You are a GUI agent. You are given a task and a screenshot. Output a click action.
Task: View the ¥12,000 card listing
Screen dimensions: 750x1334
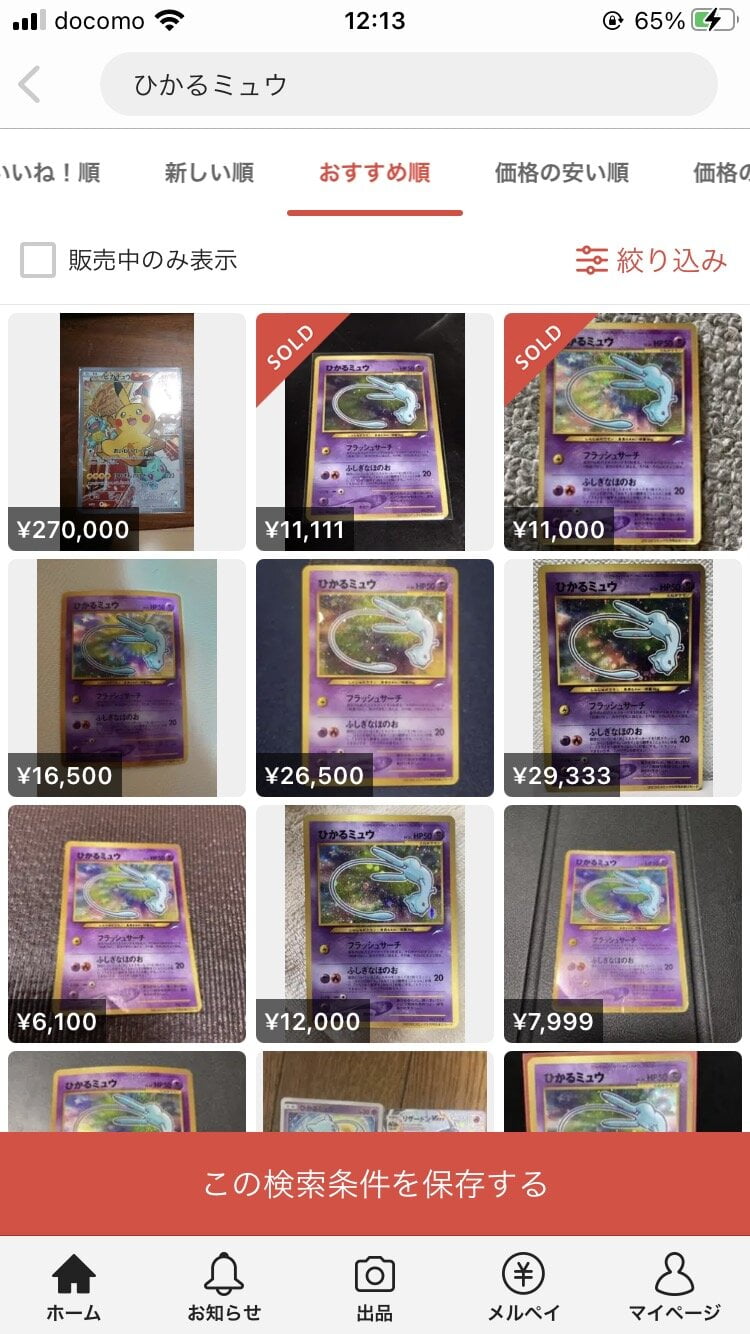click(375, 923)
